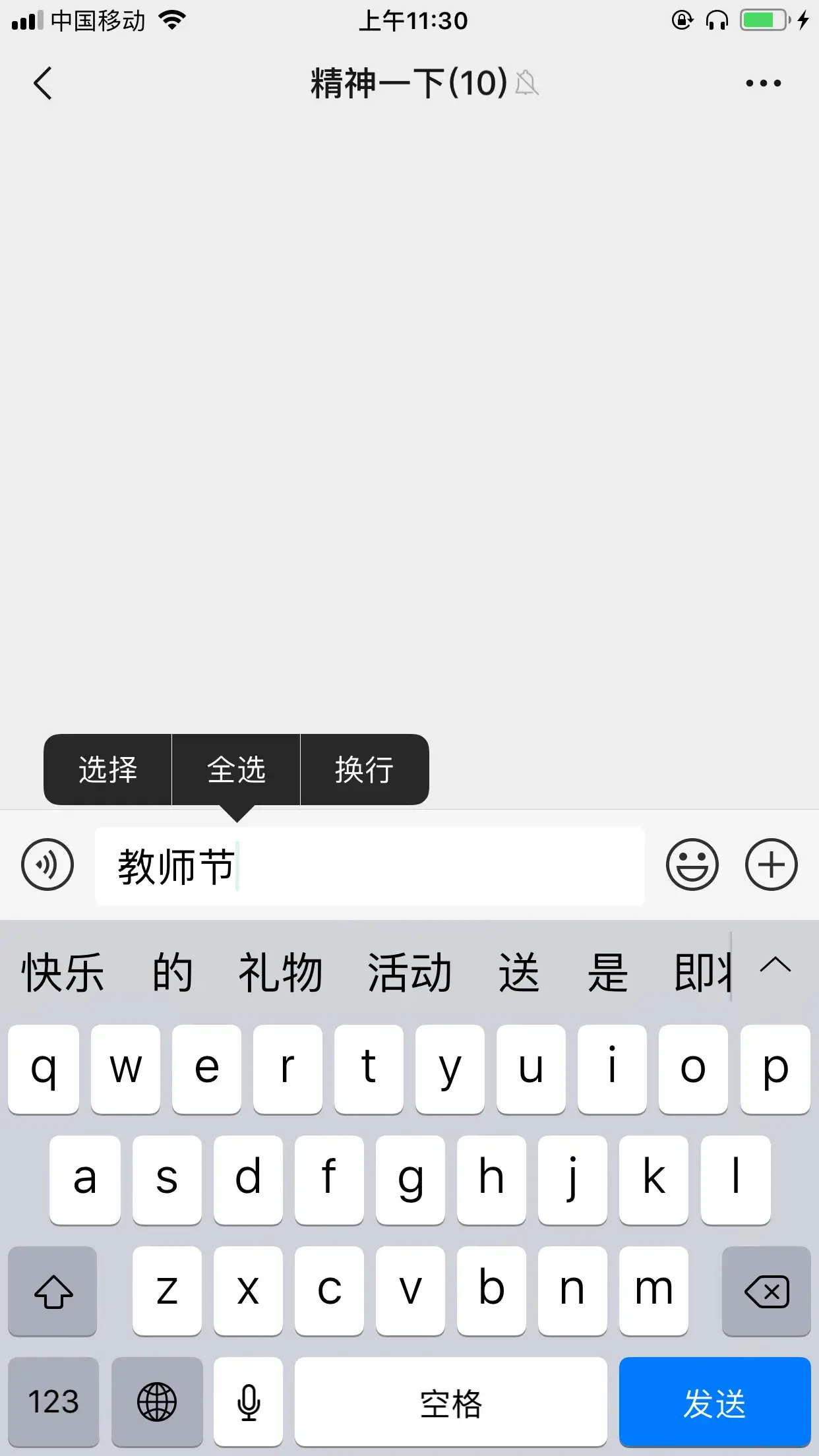This screenshot has width=819, height=1456.
Task: Switch keyboard with the globe key
Action: 157,1402
